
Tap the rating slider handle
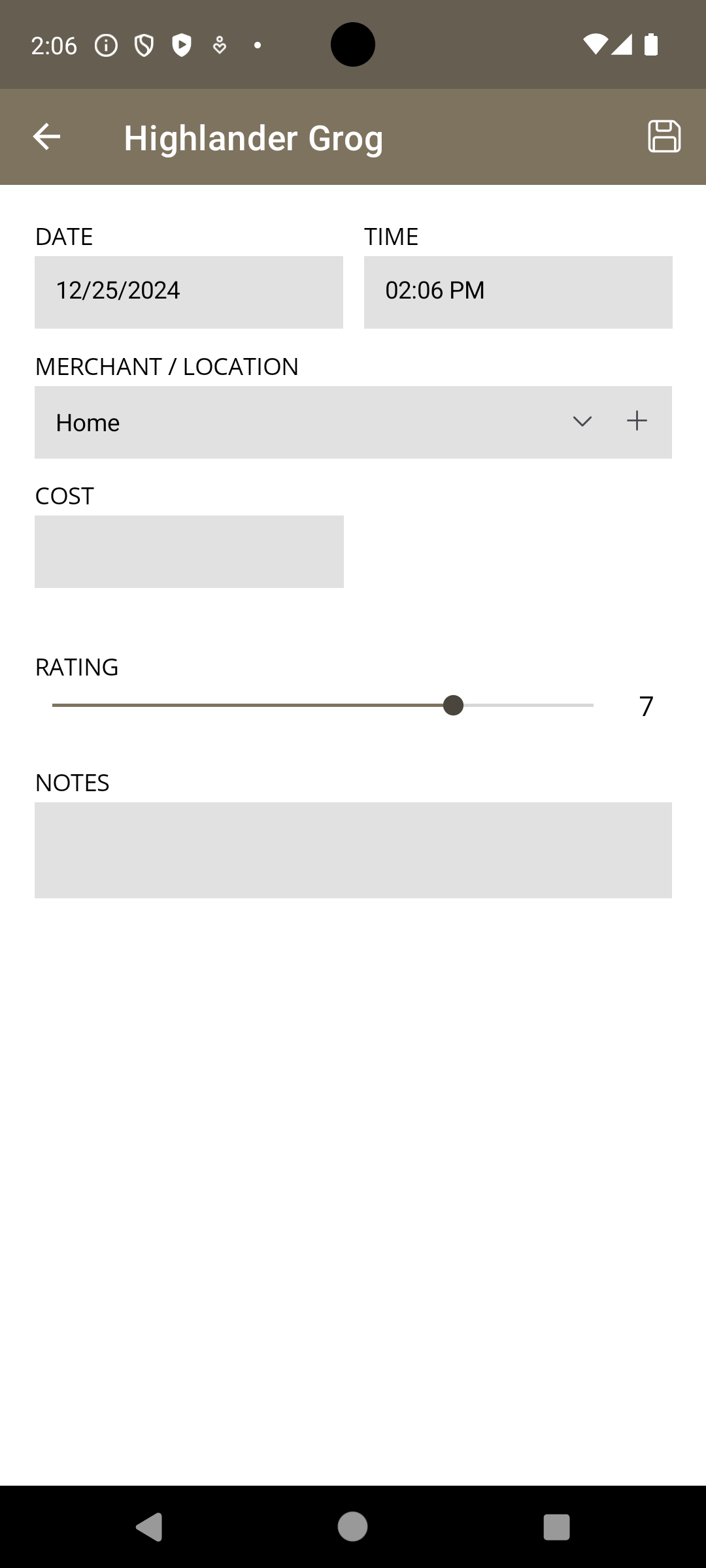453,706
